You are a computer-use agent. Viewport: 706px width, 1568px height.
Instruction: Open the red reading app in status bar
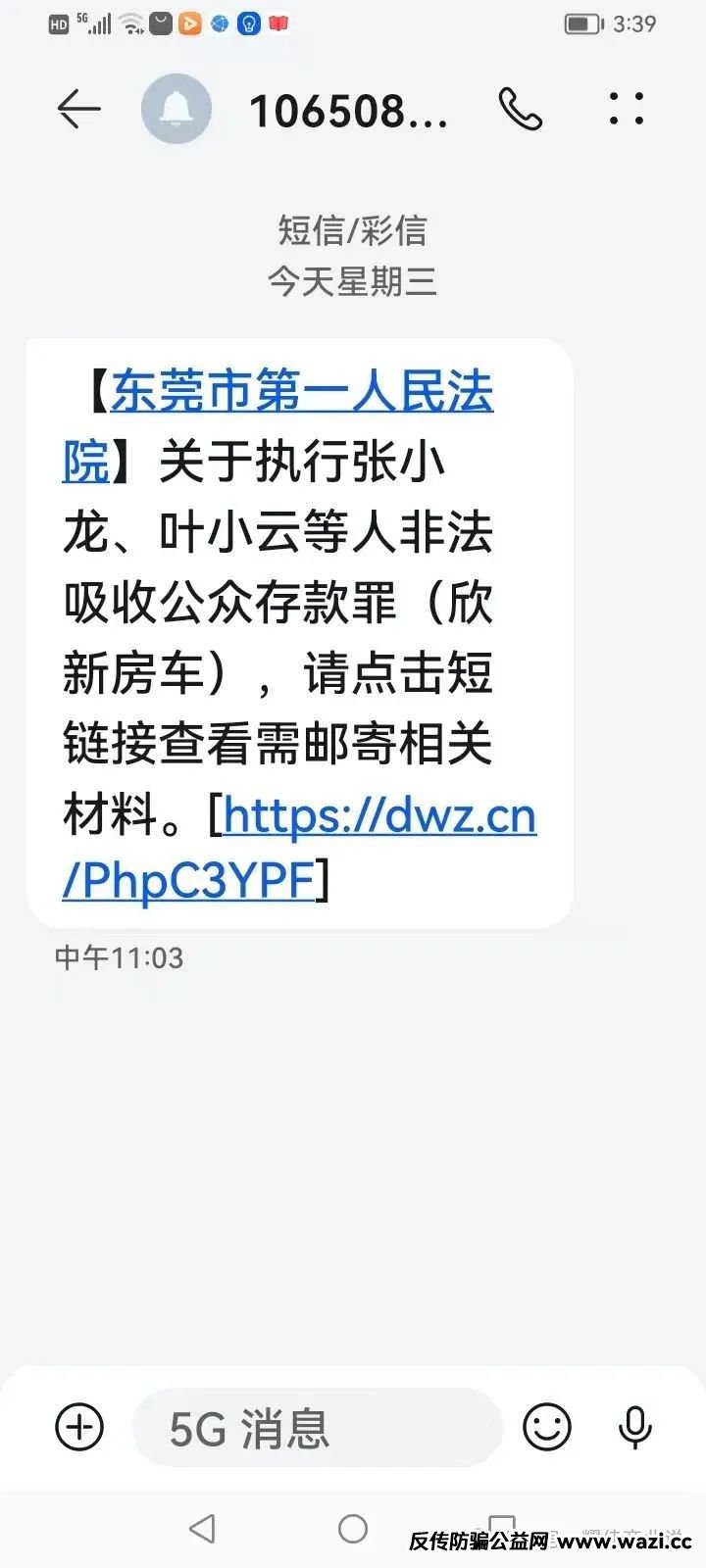[x=278, y=23]
